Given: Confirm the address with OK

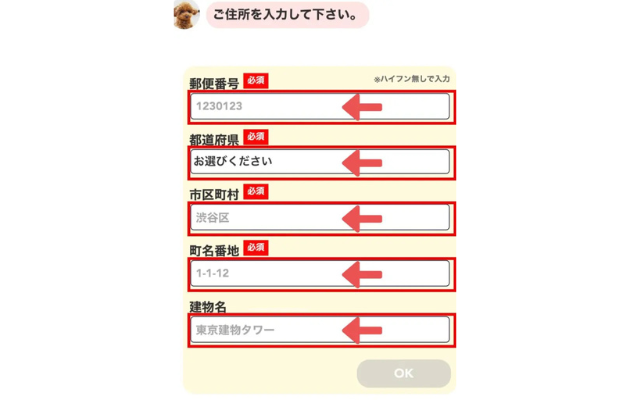Looking at the screenshot, I should [x=403, y=373].
